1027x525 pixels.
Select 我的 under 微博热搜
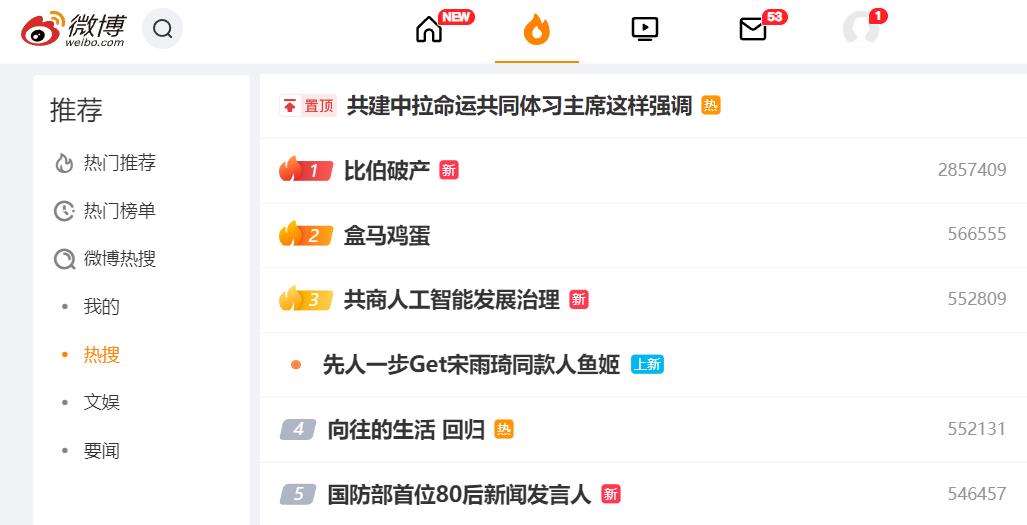(x=102, y=306)
